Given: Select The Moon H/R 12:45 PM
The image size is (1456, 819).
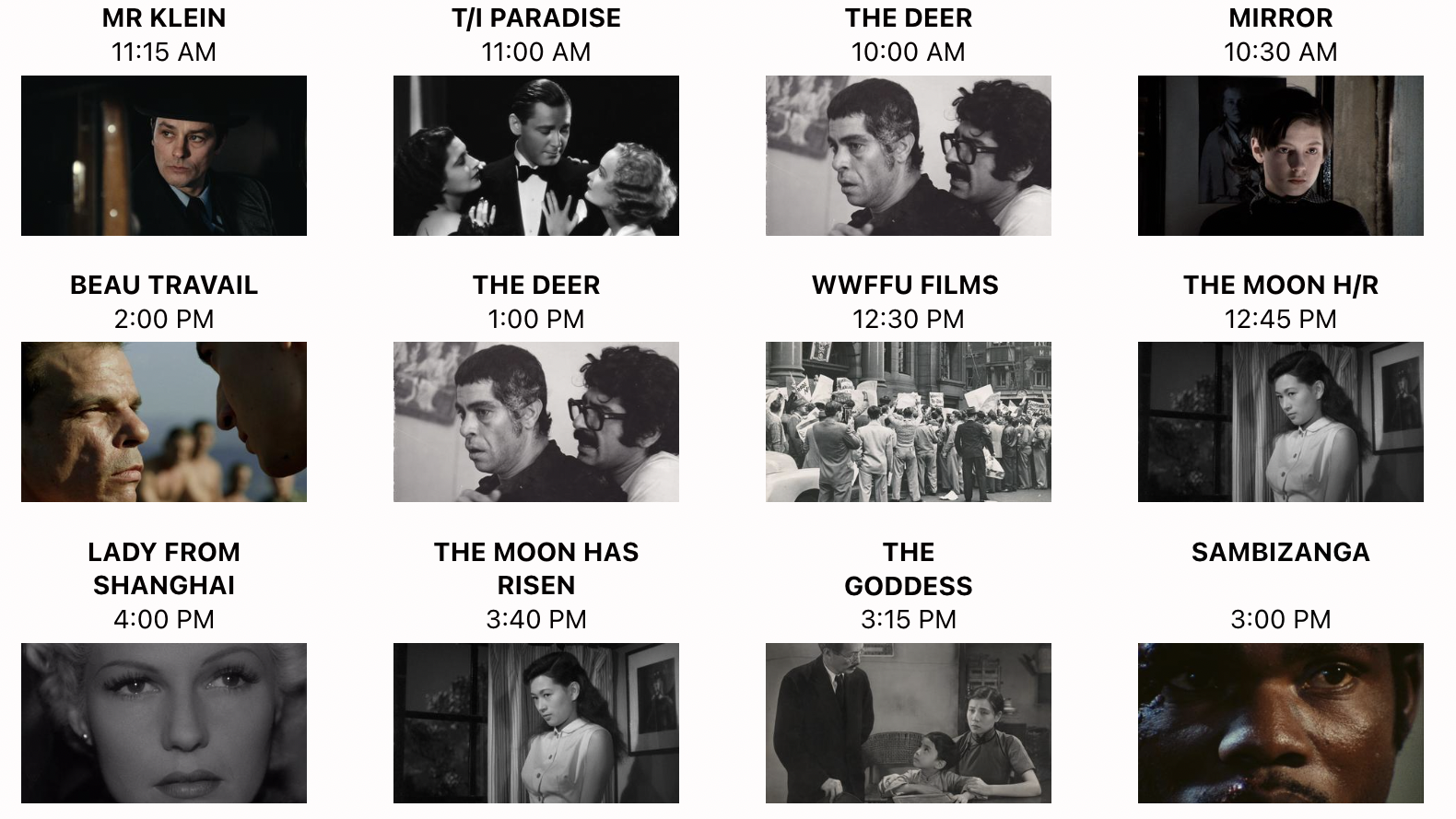Looking at the screenshot, I should pyautogui.click(x=1281, y=421).
